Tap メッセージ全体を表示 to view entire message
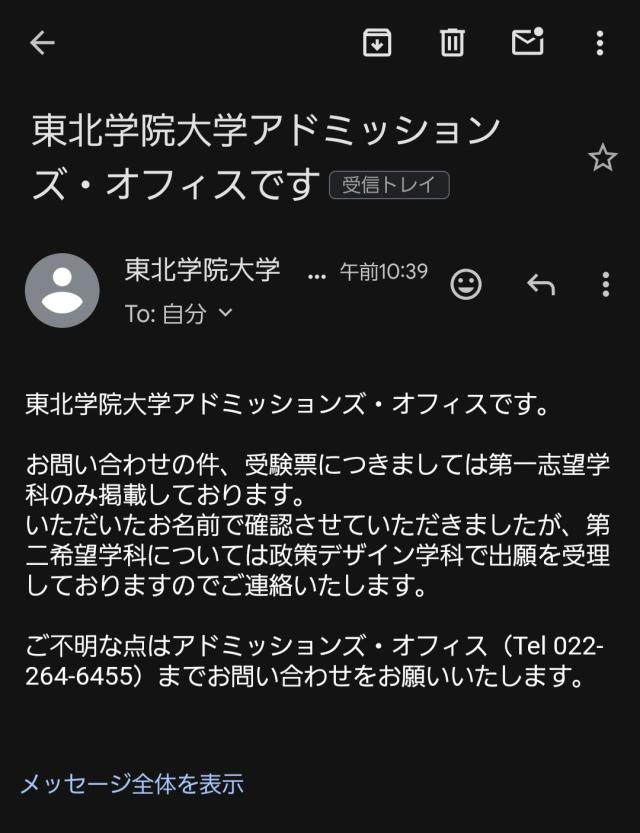640x833 pixels. [132, 784]
